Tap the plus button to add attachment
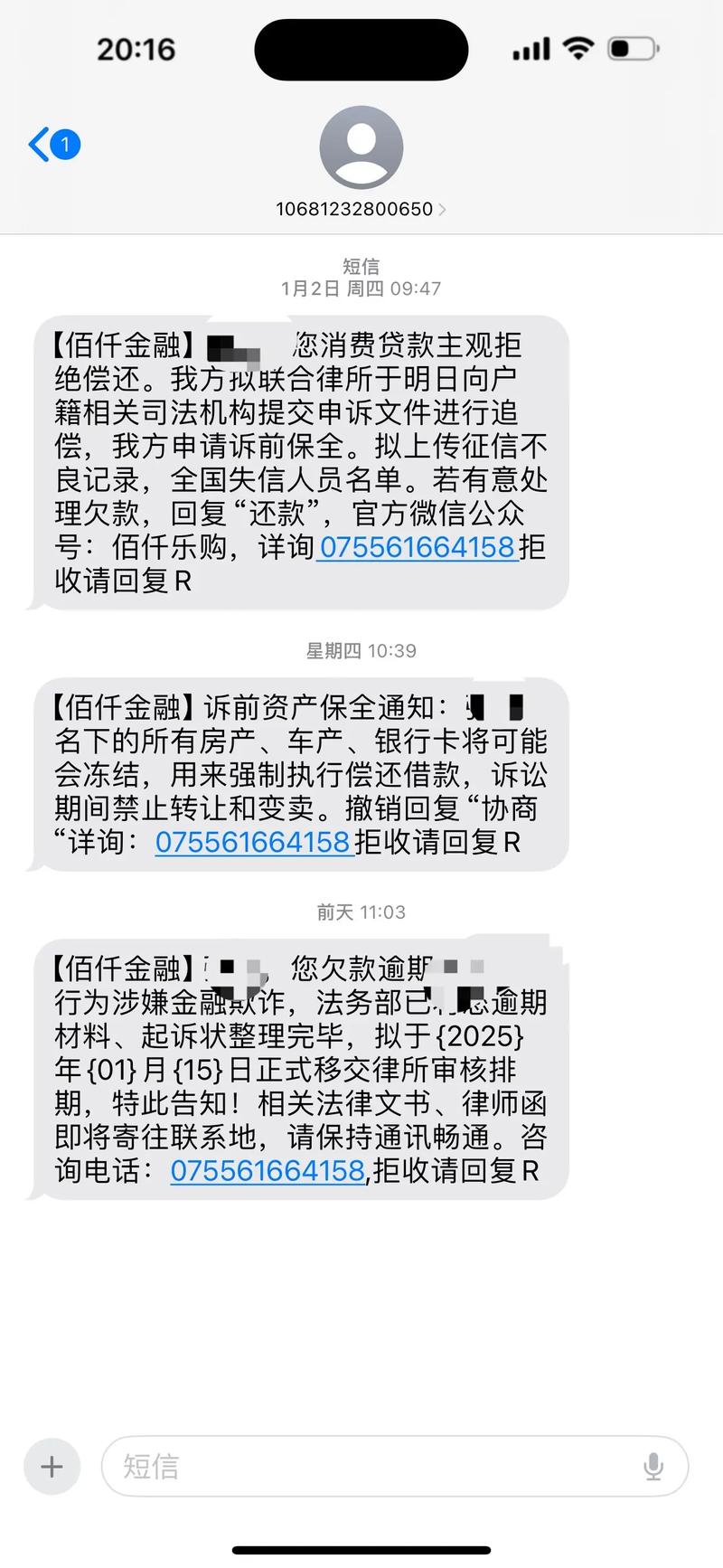The height and width of the screenshot is (1568, 723). (52, 1467)
